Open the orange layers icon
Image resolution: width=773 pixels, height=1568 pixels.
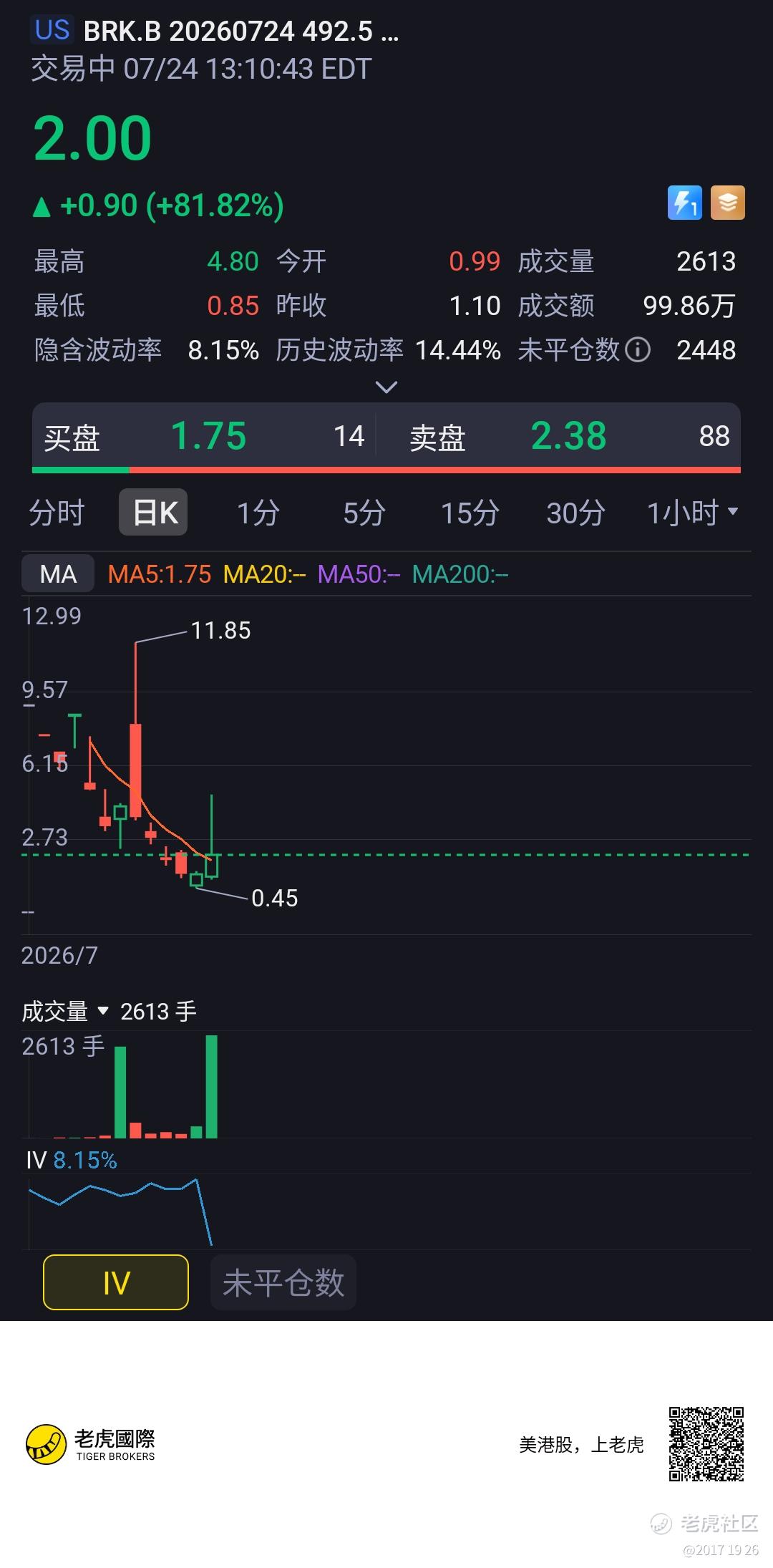[728, 203]
